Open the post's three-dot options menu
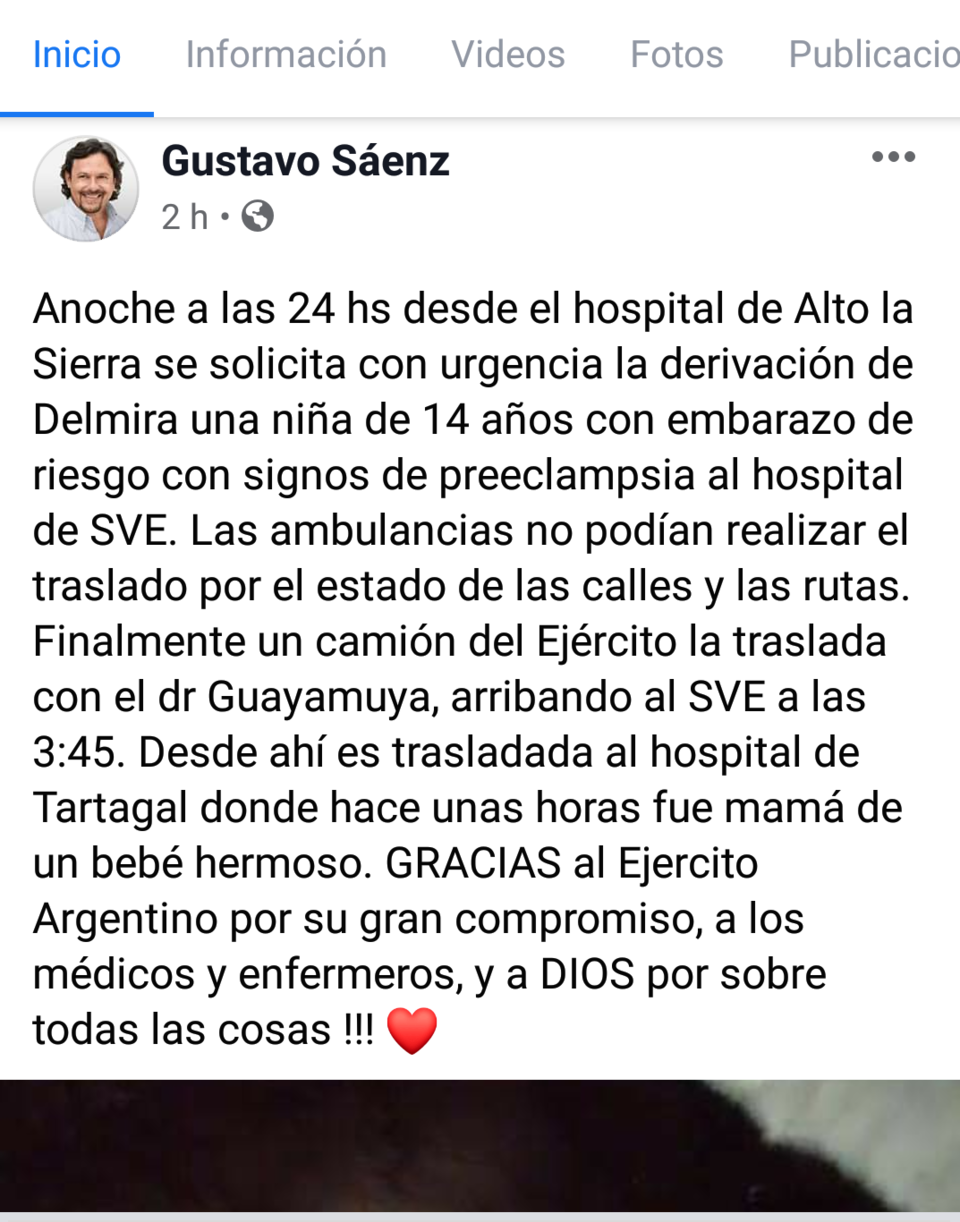Screen dimensions: 960x1222 pyautogui.click(x=893, y=157)
